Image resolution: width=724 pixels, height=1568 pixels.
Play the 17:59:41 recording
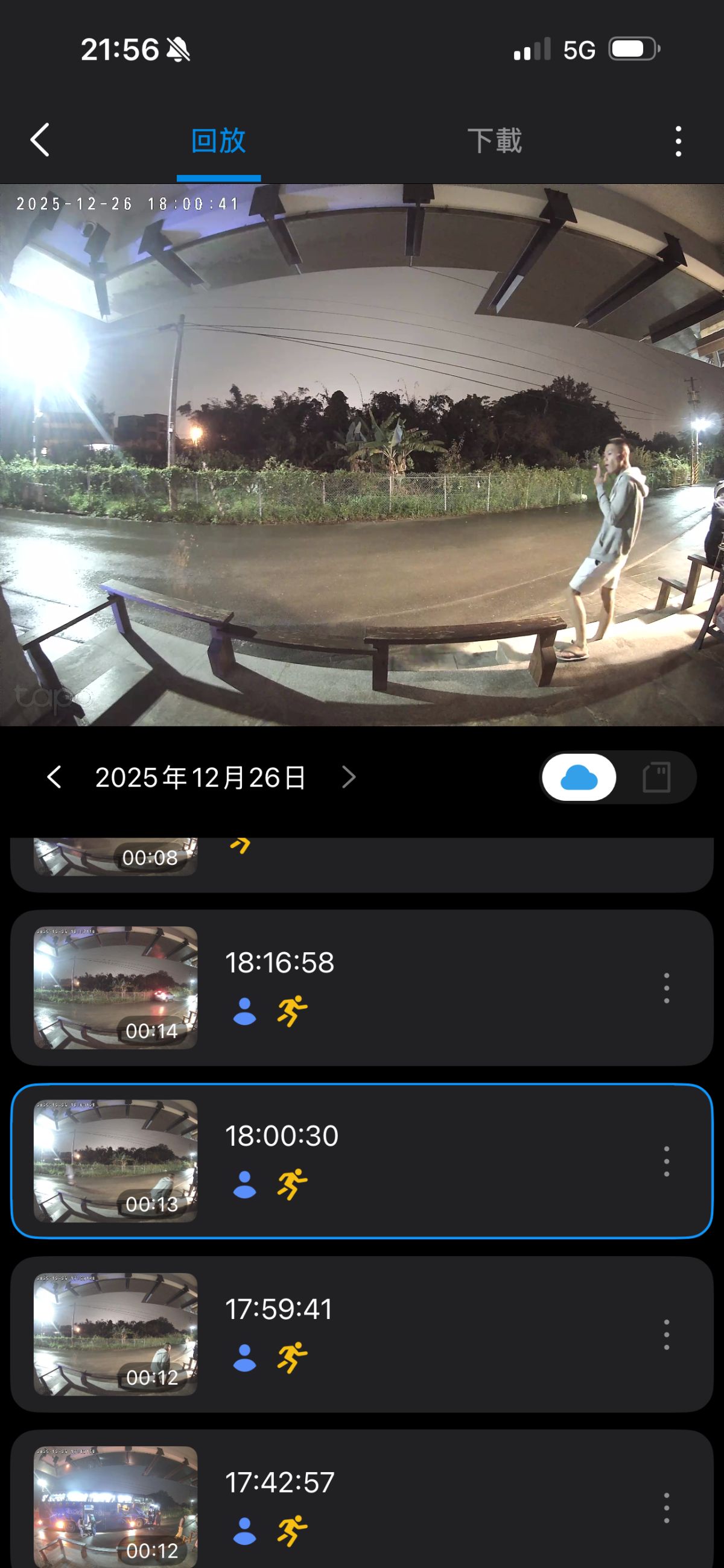click(x=115, y=1334)
